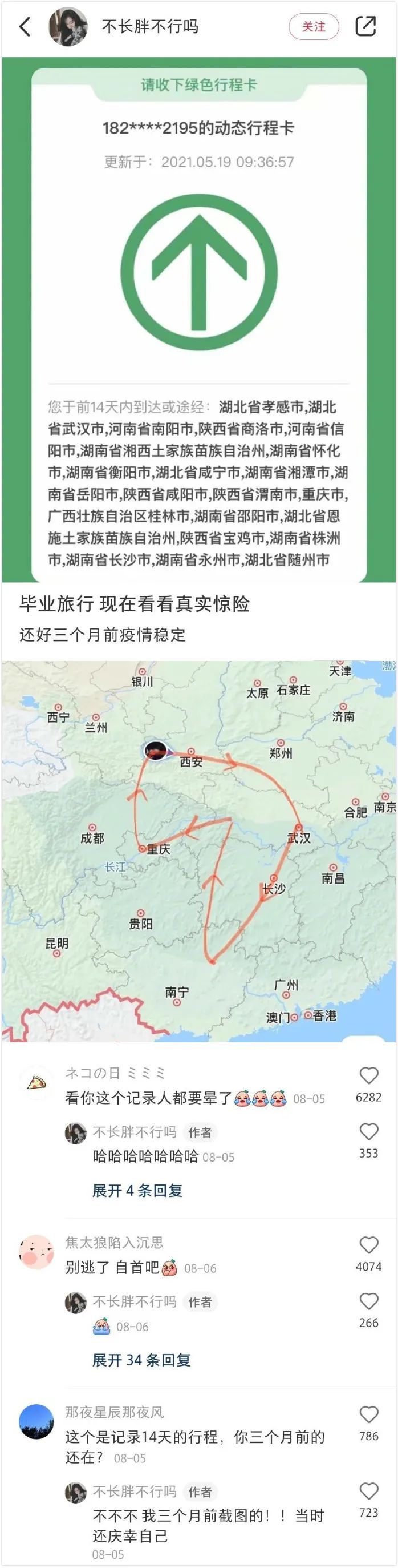
Task: Open 不长胖不行吗's profile avatar in header
Action: coord(67,26)
